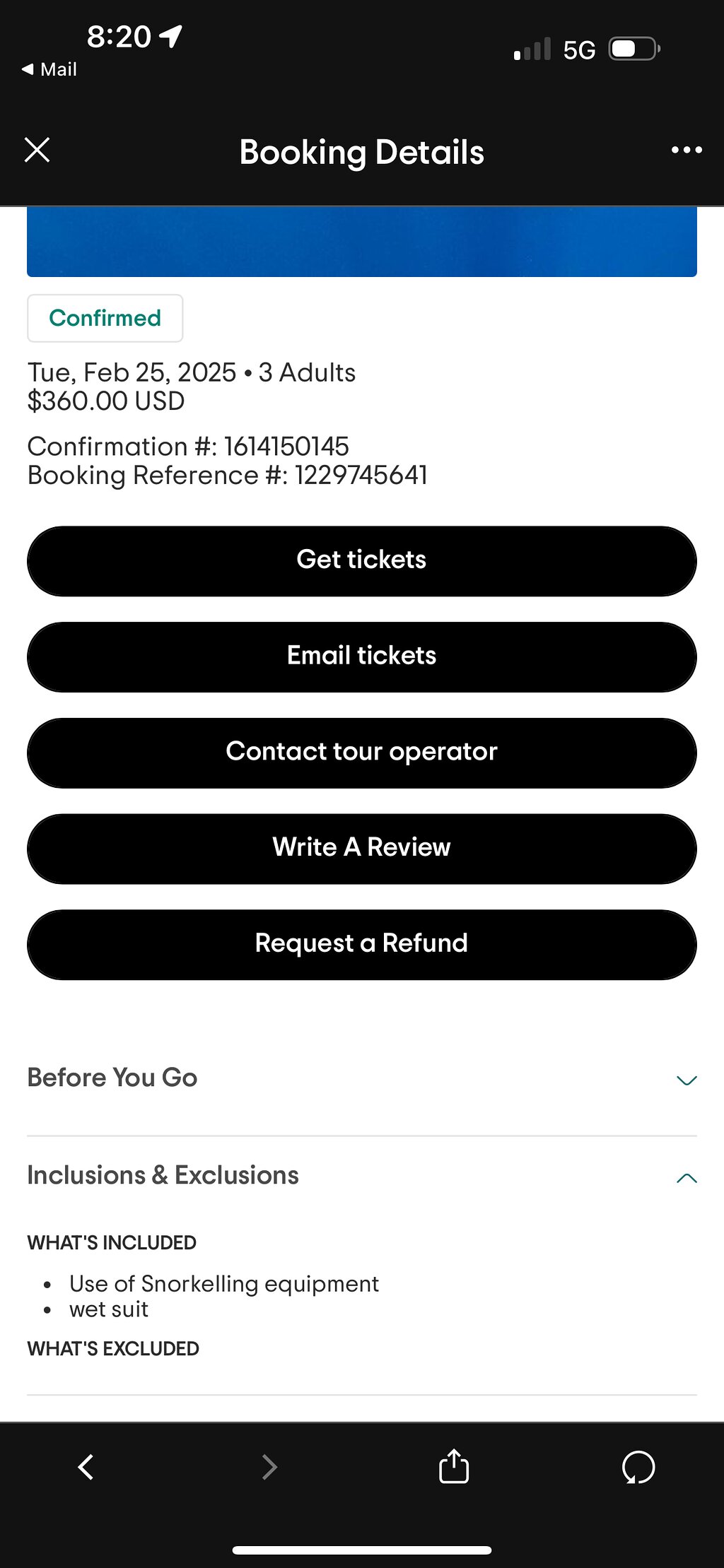
Task: Contact the tour operator
Action: click(362, 753)
